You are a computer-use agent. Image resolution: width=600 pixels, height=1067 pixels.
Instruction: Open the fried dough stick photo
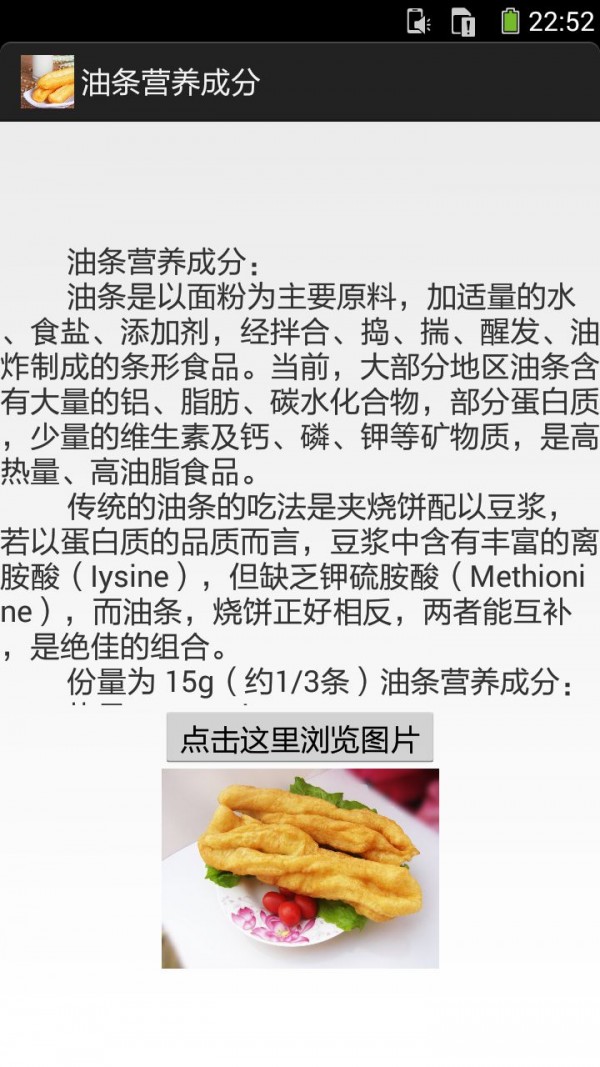[300, 867]
